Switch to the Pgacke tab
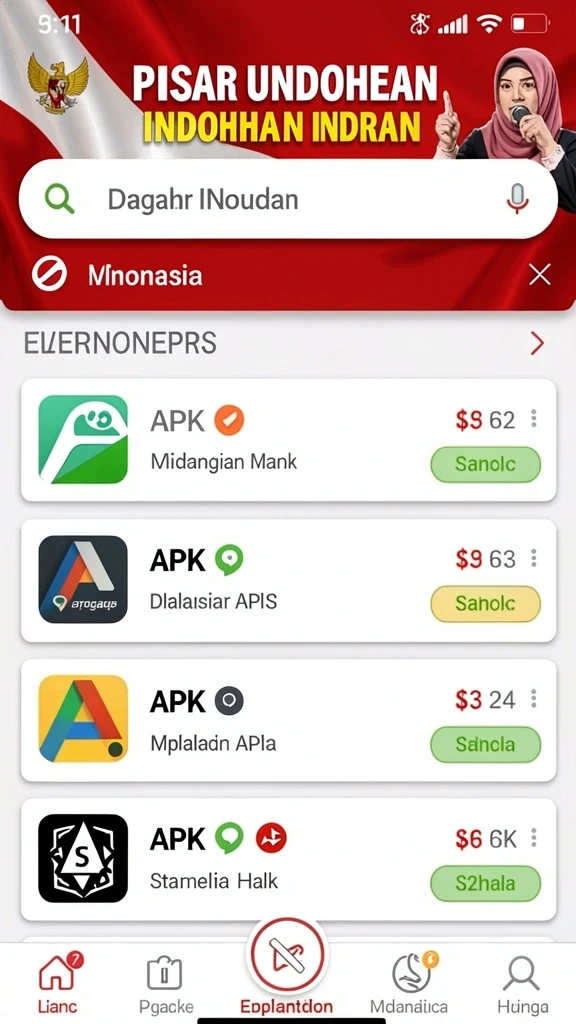The height and width of the screenshot is (1024, 576). [167, 983]
